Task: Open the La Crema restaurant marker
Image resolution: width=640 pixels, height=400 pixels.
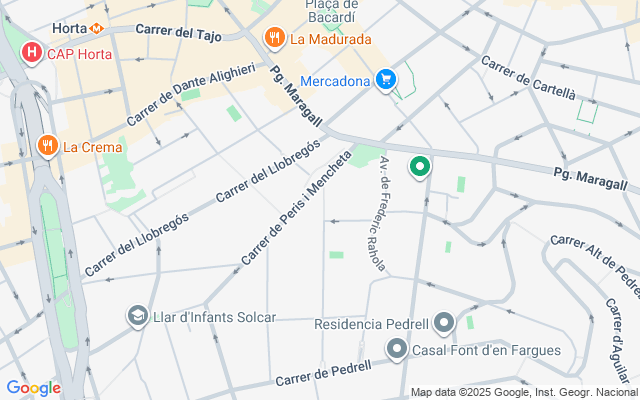Action: (x=46, y=146)
